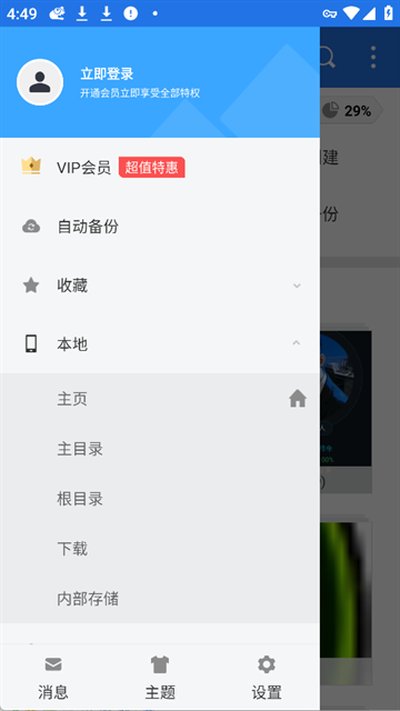
Task: Open the 下载 downloads folder
Action: [x=160, y=549]
